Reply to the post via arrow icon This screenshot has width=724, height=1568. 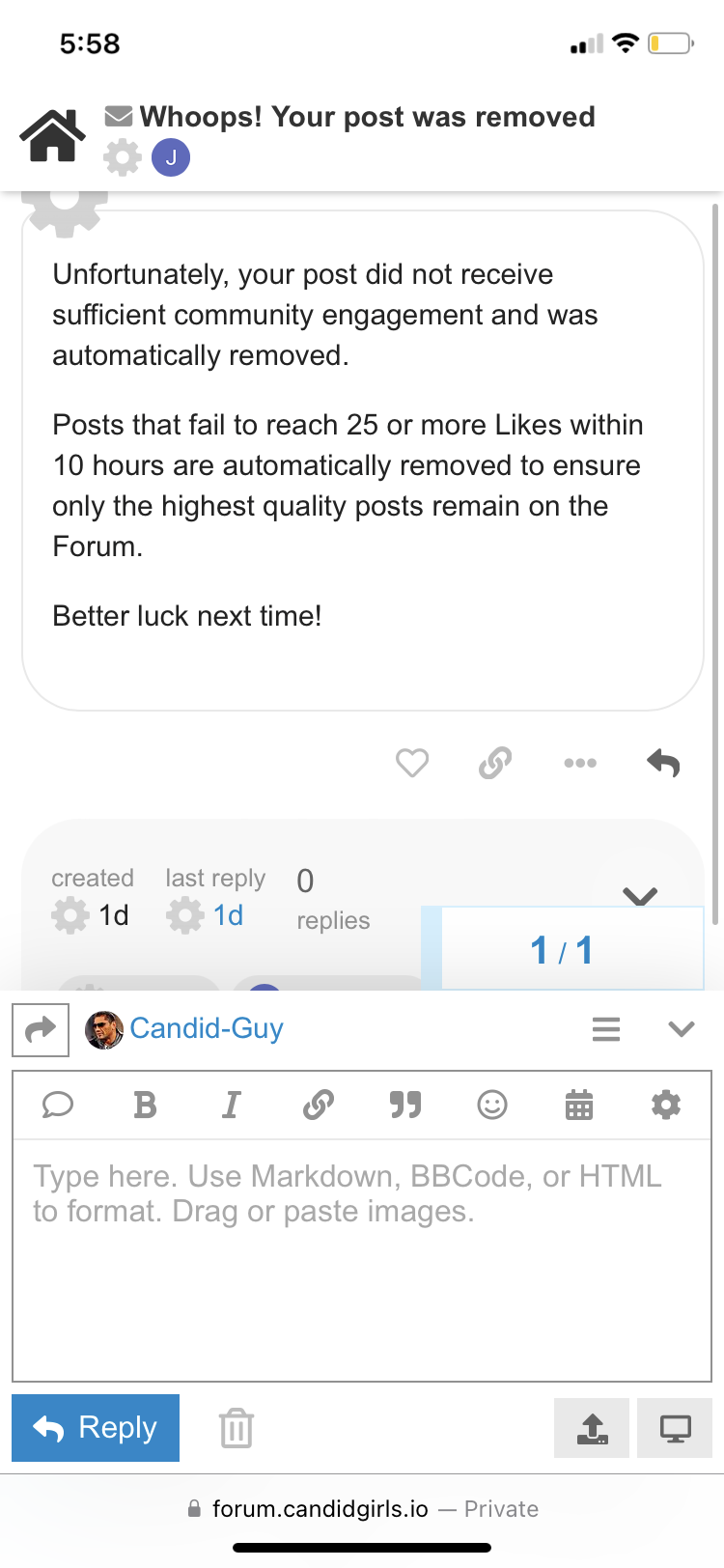[x=664, y=763]
